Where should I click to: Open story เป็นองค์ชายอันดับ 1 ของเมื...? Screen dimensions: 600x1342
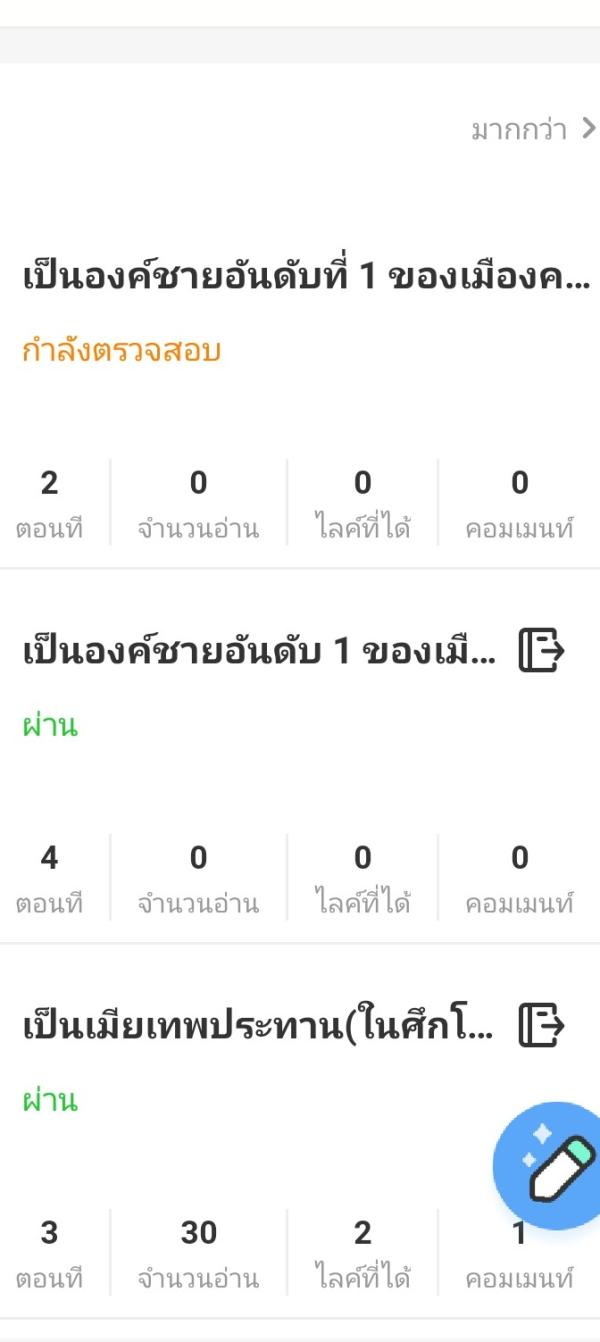pyautogui.click(x=258, y=652)
